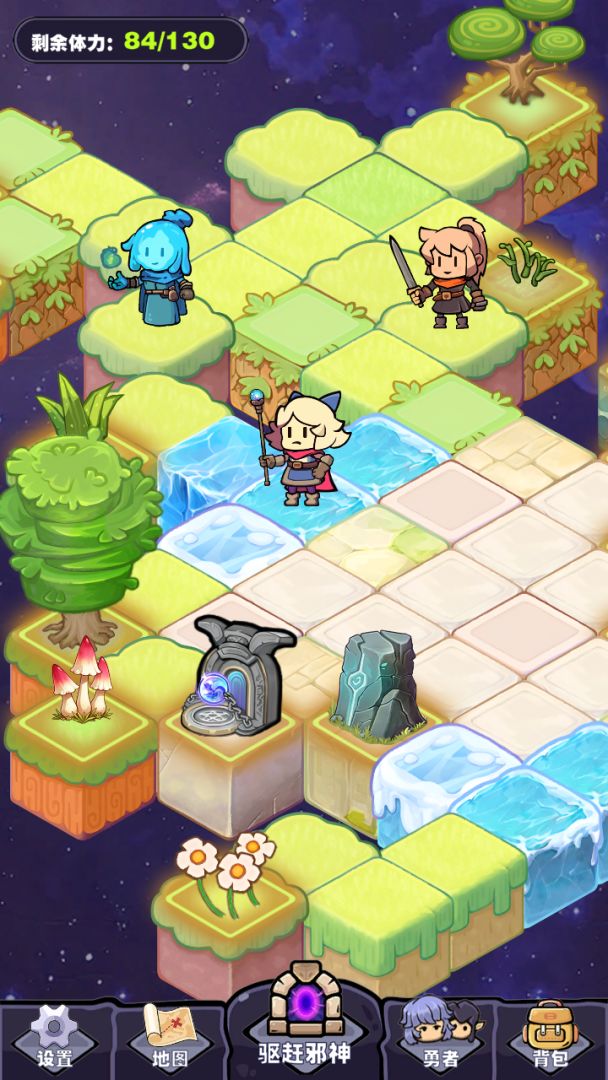Viewport: 608px width, 1080px height.
Task: Open the 背包 backpack inventory
Action: click(x=553, y=1037)
